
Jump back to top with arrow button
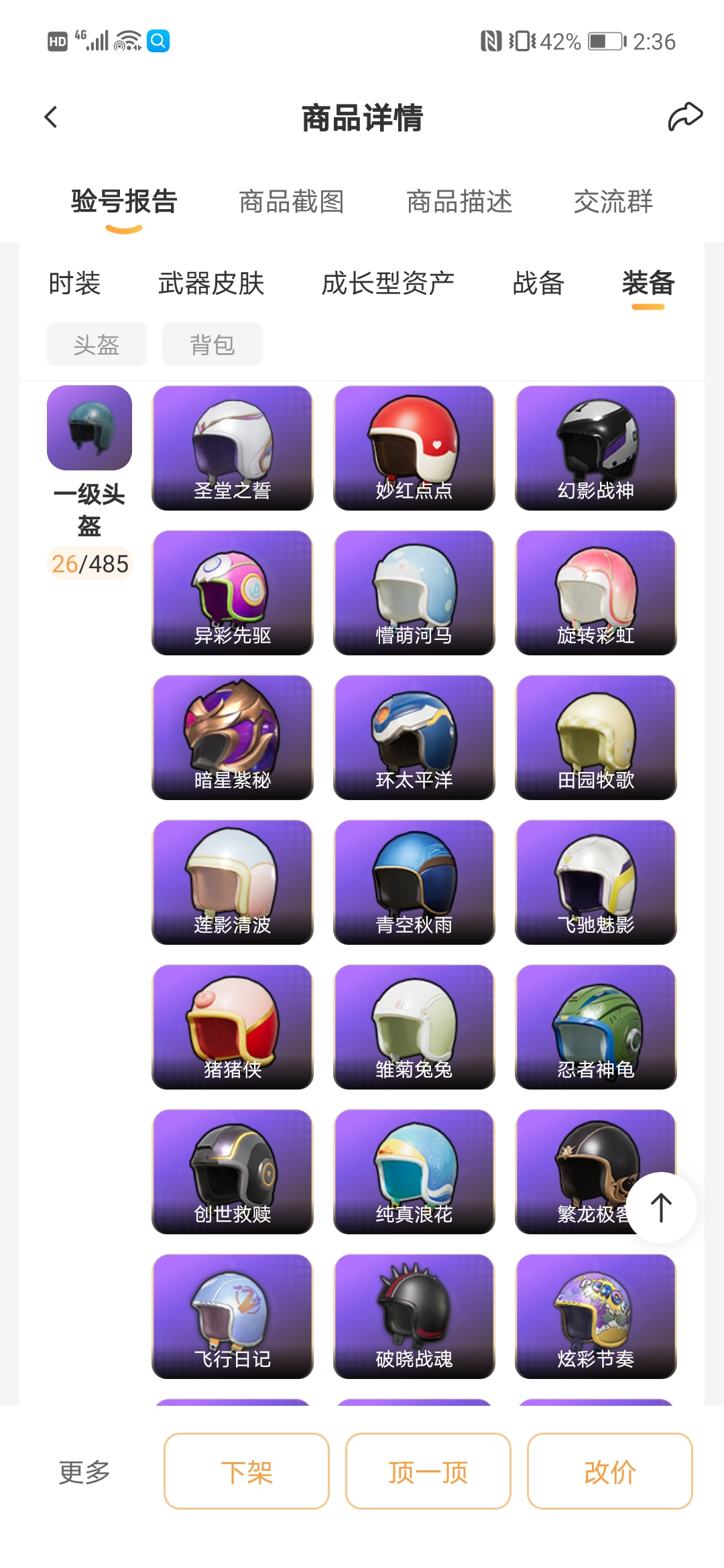tap(661, 1207)
